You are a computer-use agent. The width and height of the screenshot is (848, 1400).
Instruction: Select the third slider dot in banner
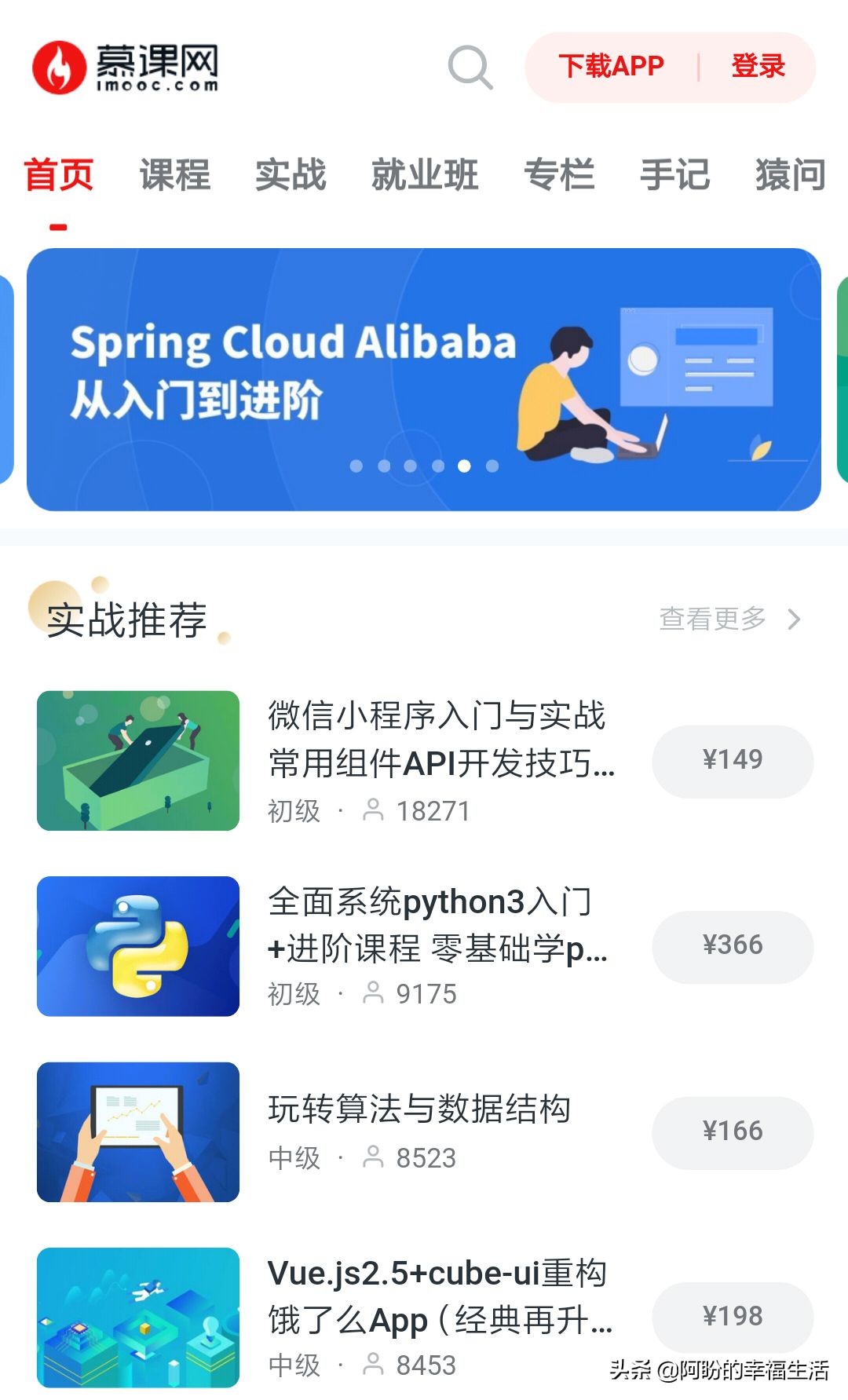[x=411, y=465]
